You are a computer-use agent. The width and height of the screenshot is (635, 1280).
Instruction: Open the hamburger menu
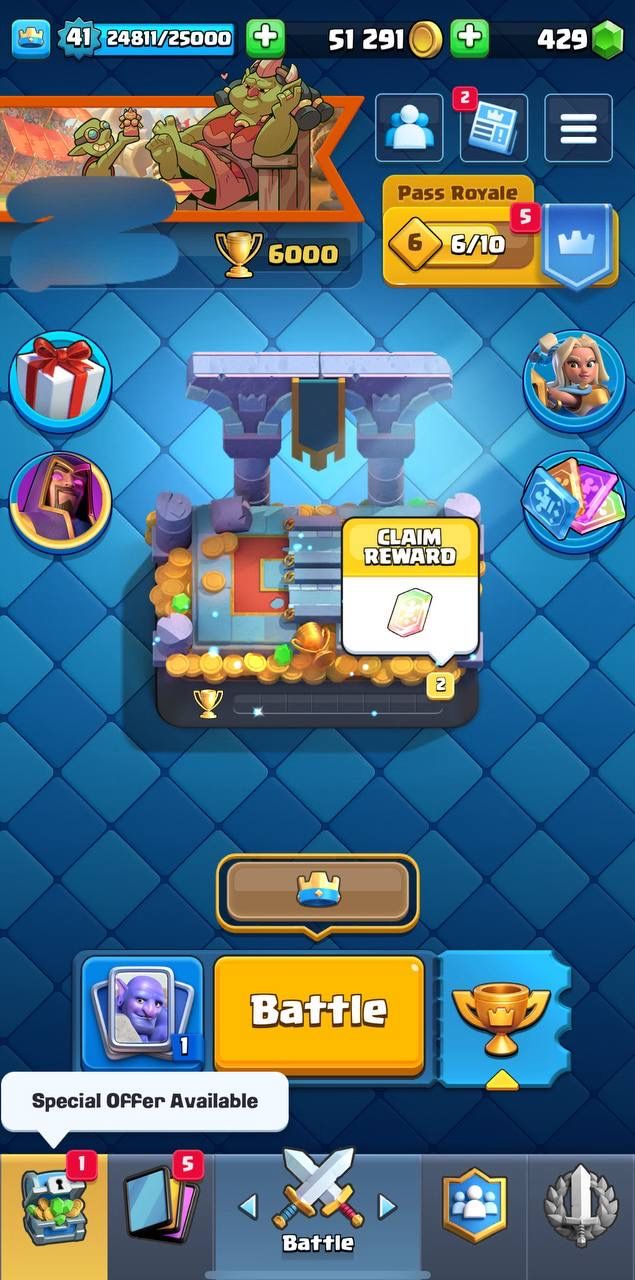(578, 128)
